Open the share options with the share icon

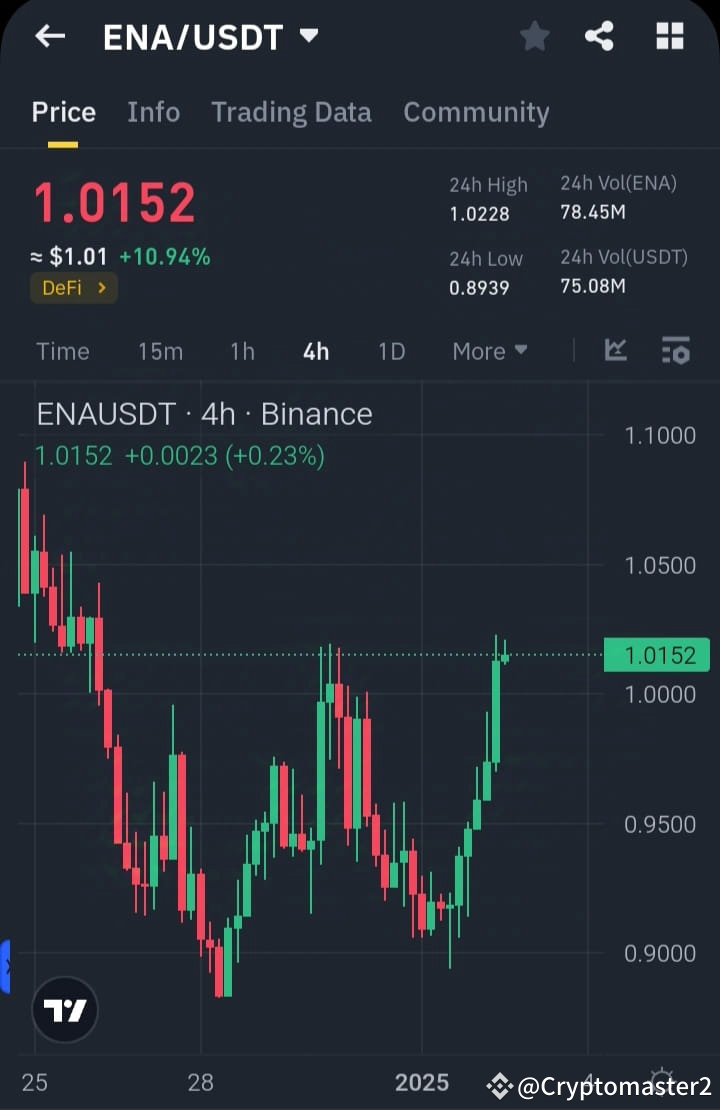point(599,36)
